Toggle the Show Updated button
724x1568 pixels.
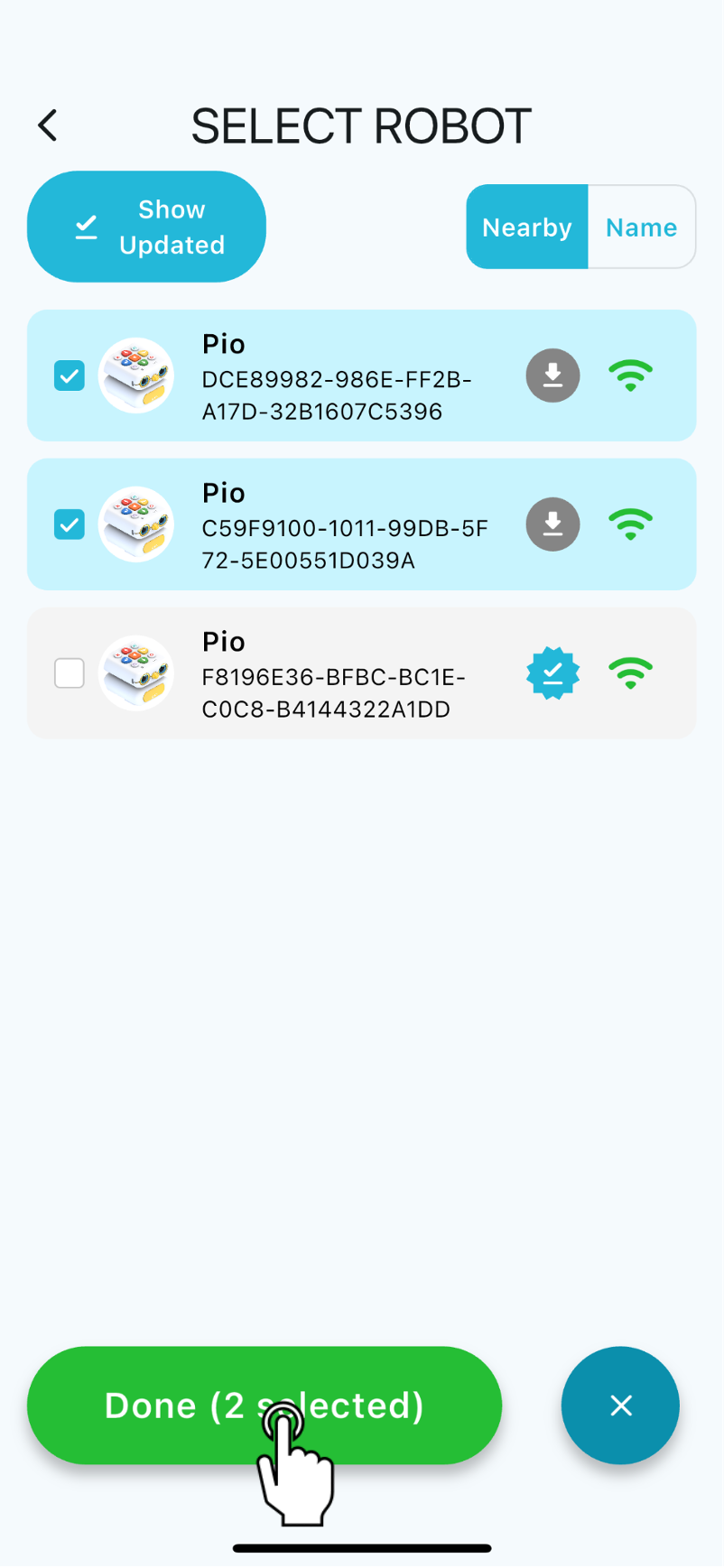click(146, 227)
